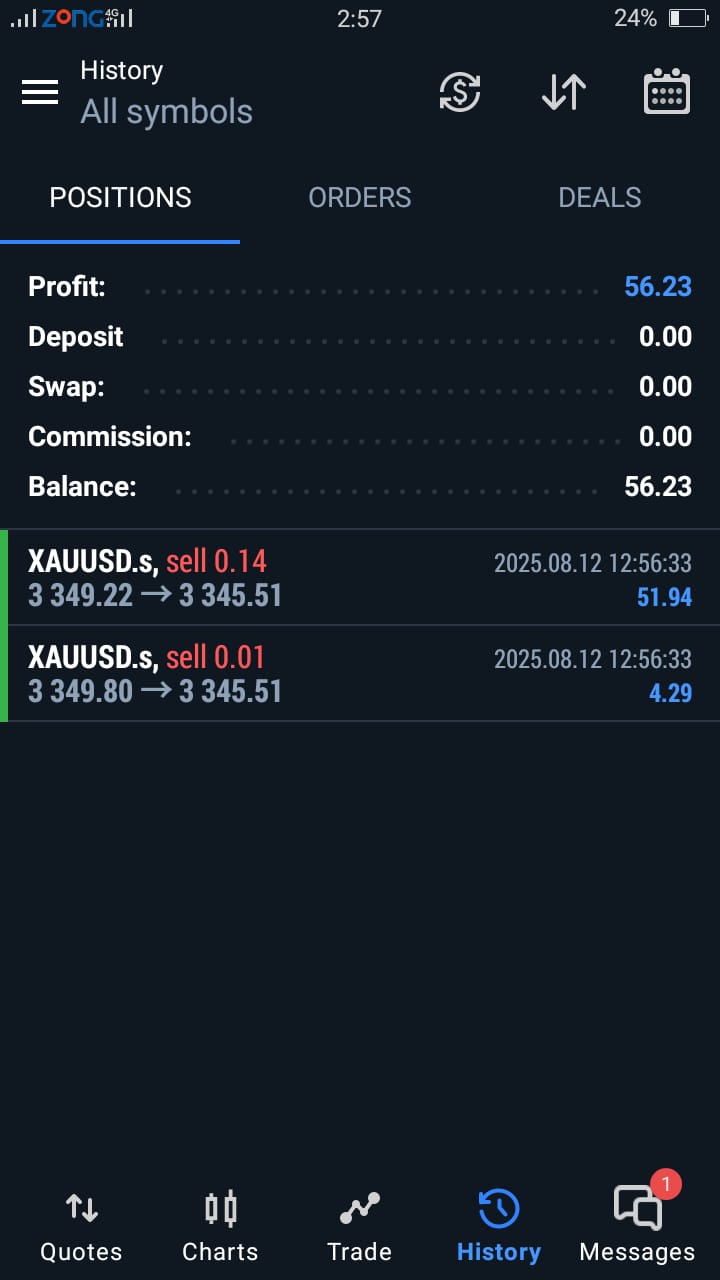The height and width of the screenshot is (1280, 720).
Task: Switch to the DEALS tab
Action: [x=599, y=198]
